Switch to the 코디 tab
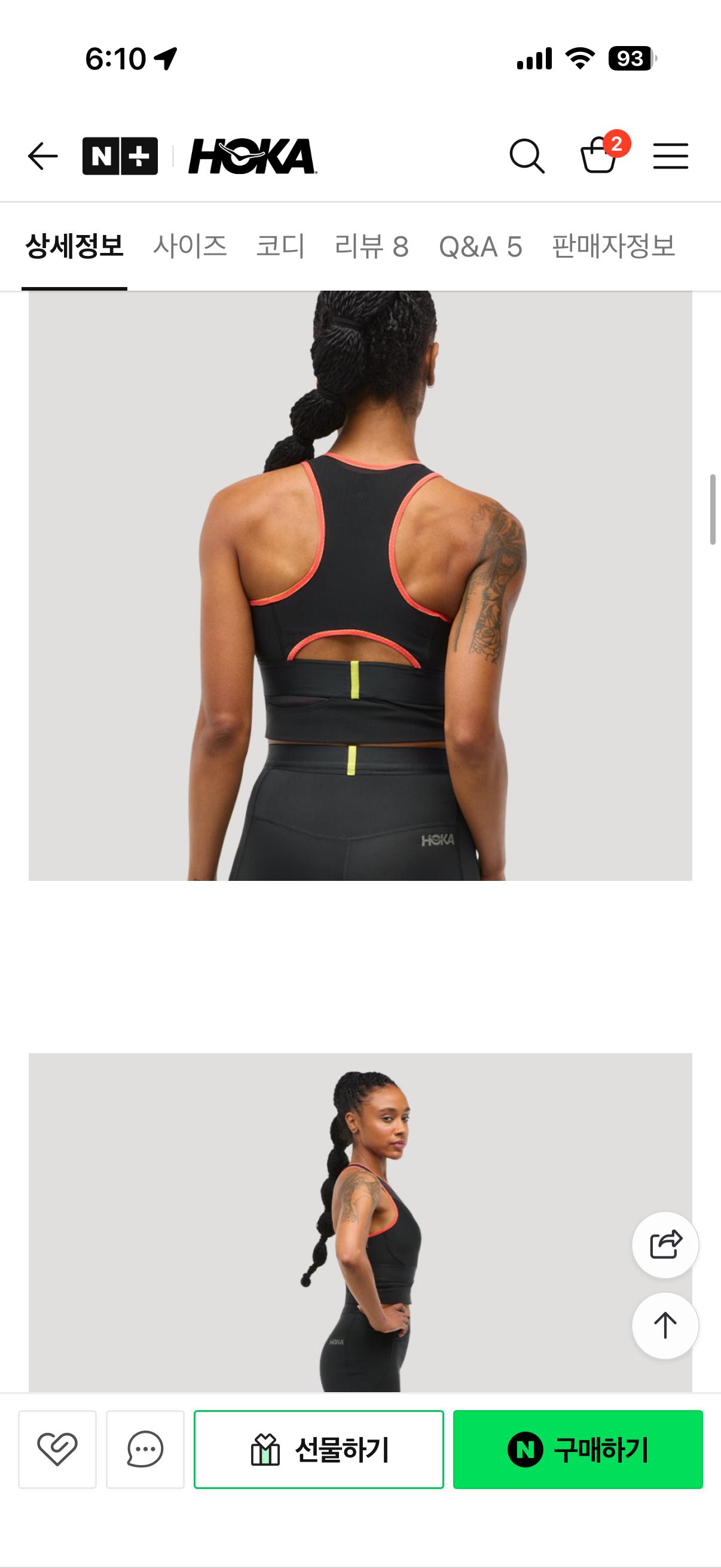The height and width of the screenshot is (1568, 721). pyautogui.click(x=280, y=246)
